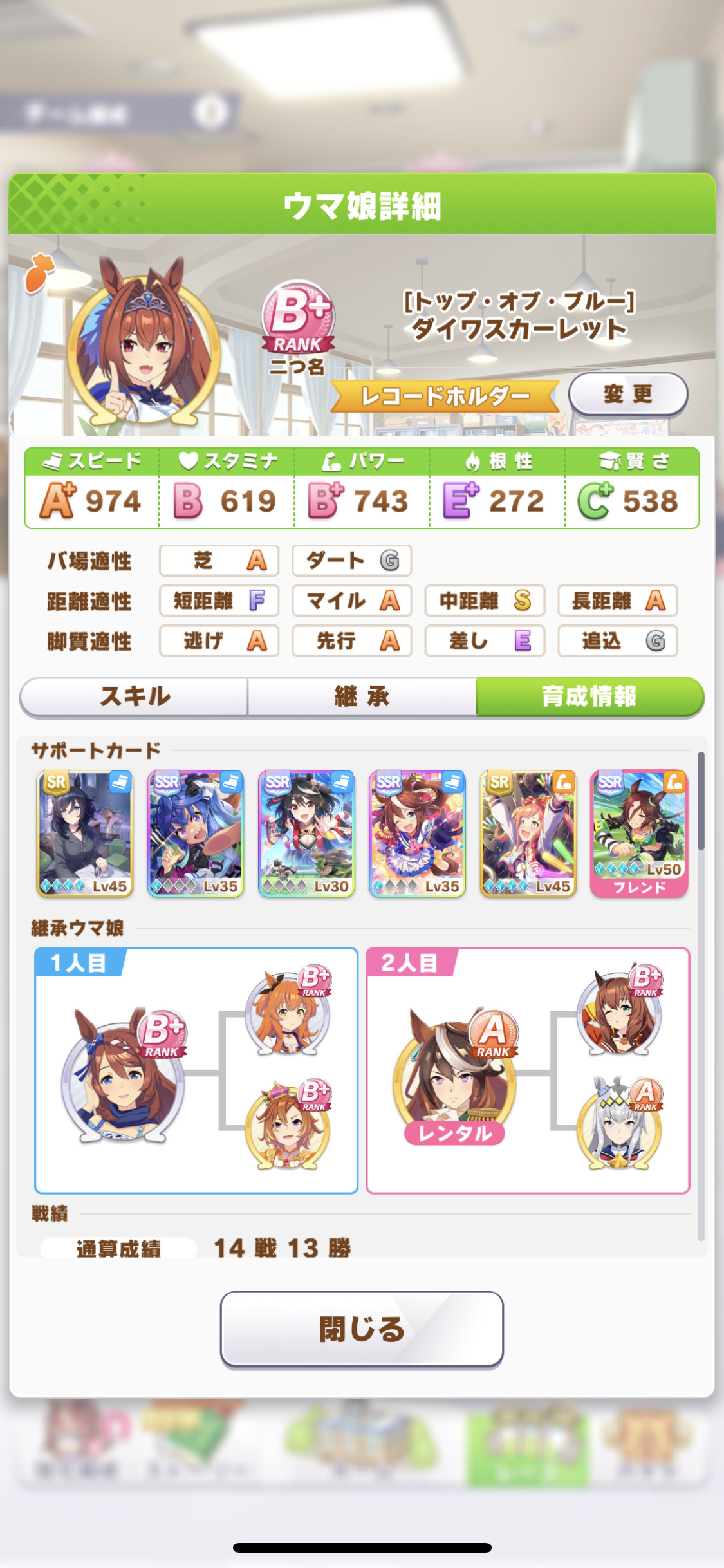Screen dimensions: 724x1568
Task: Switch to the 継承 tab
Action: (362, 696)
